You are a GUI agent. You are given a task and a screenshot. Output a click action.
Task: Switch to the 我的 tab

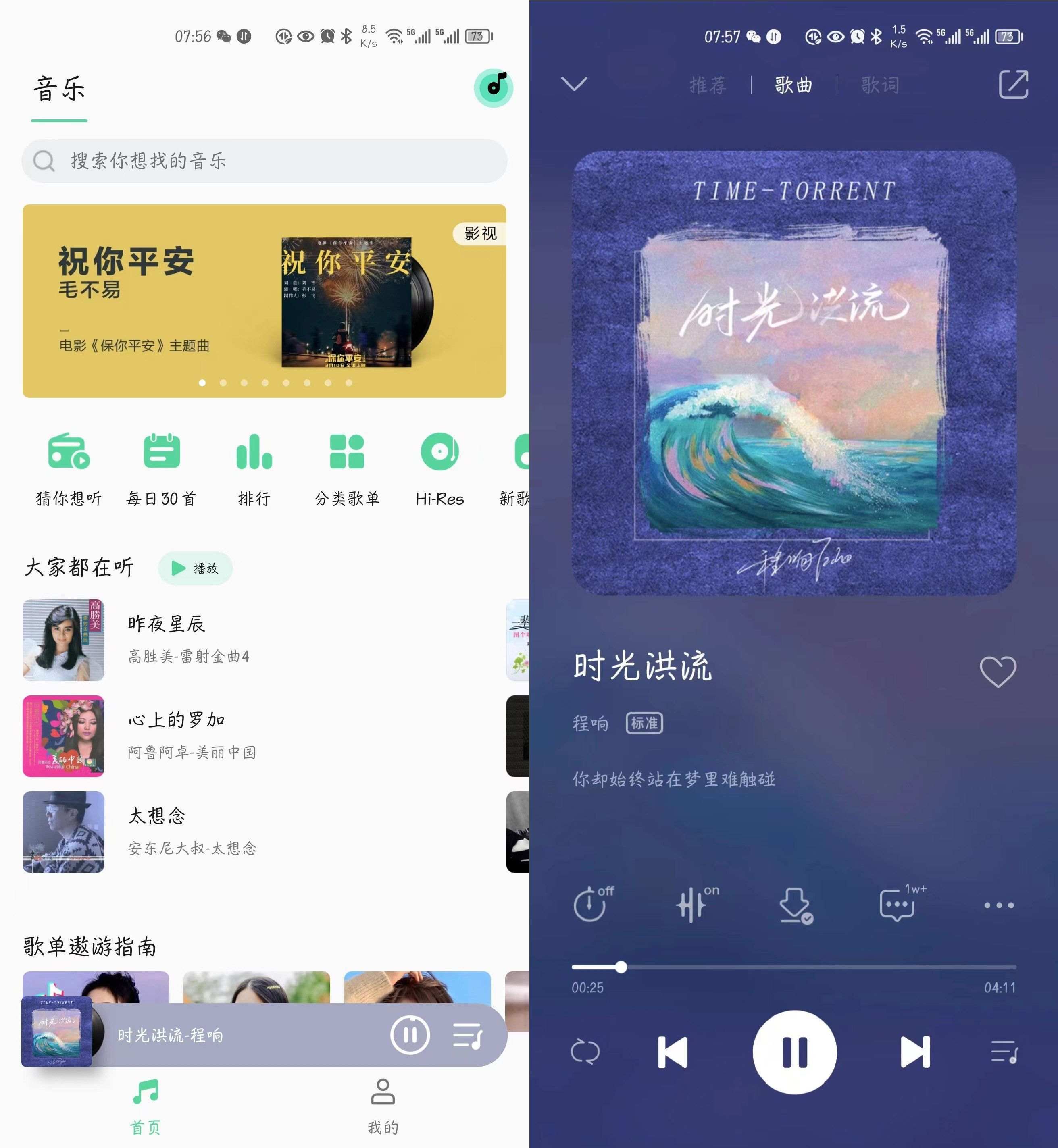[x=383, y=1106]
